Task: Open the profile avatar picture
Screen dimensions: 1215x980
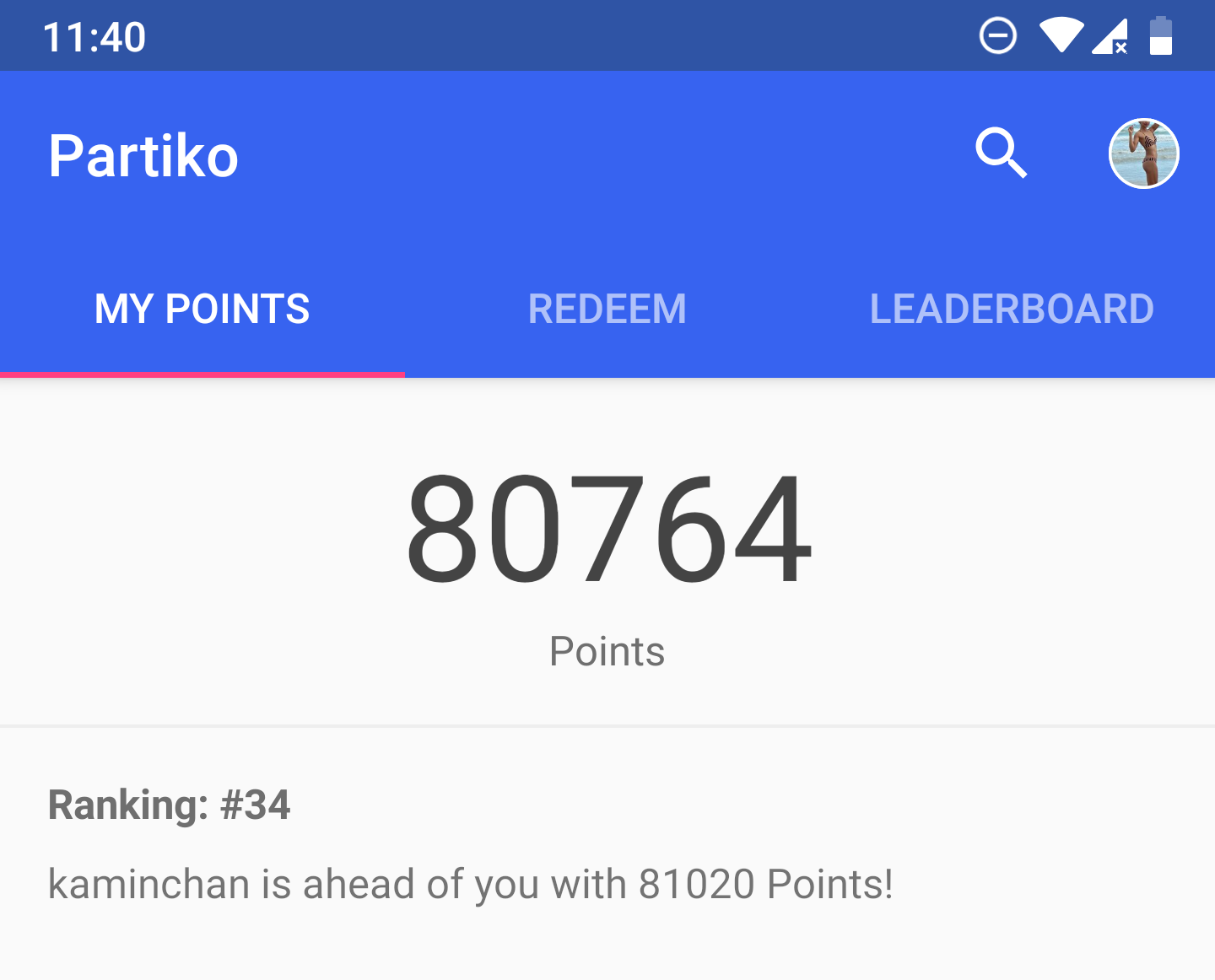Action: coord(1143,153)
